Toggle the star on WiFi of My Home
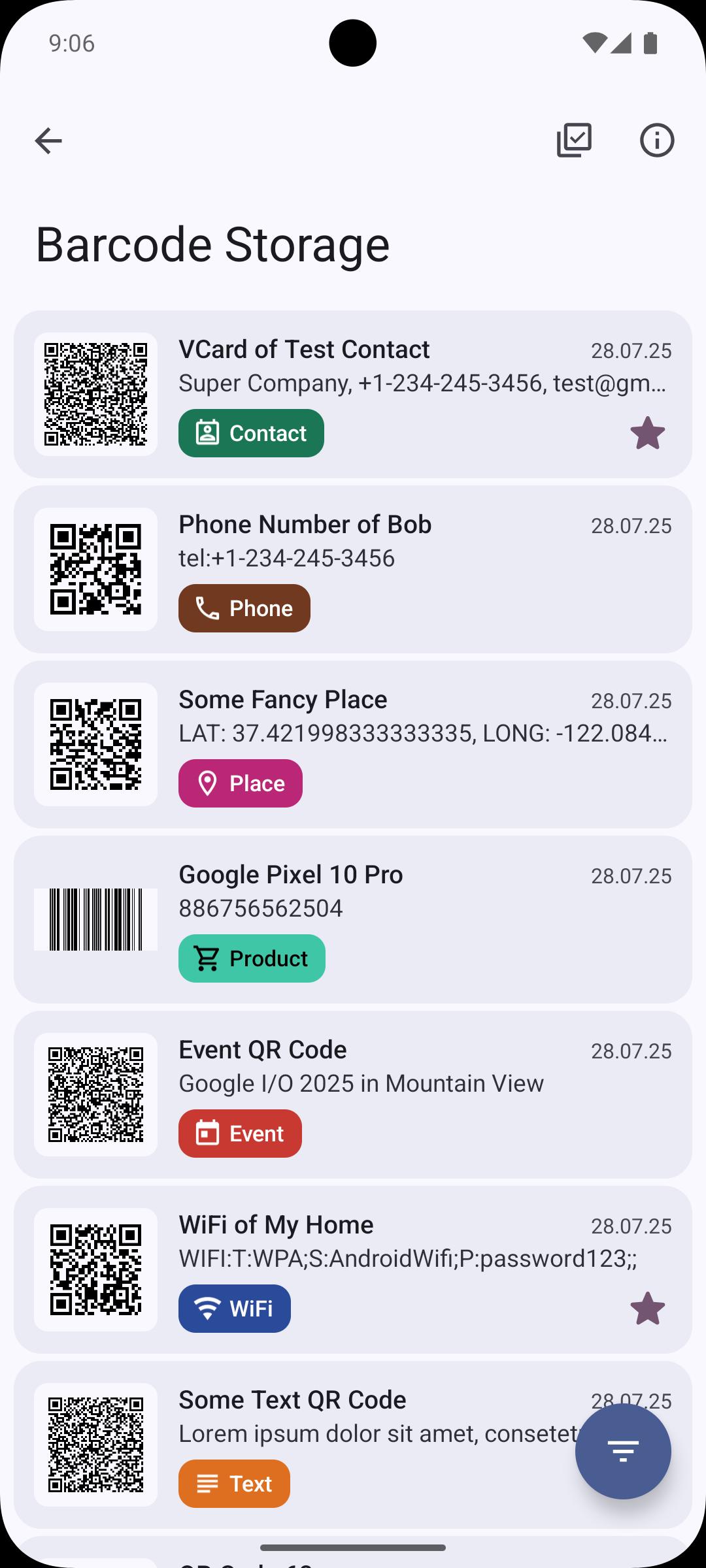This screenshot has width=706, height=1568. (x=647, y=1309)
